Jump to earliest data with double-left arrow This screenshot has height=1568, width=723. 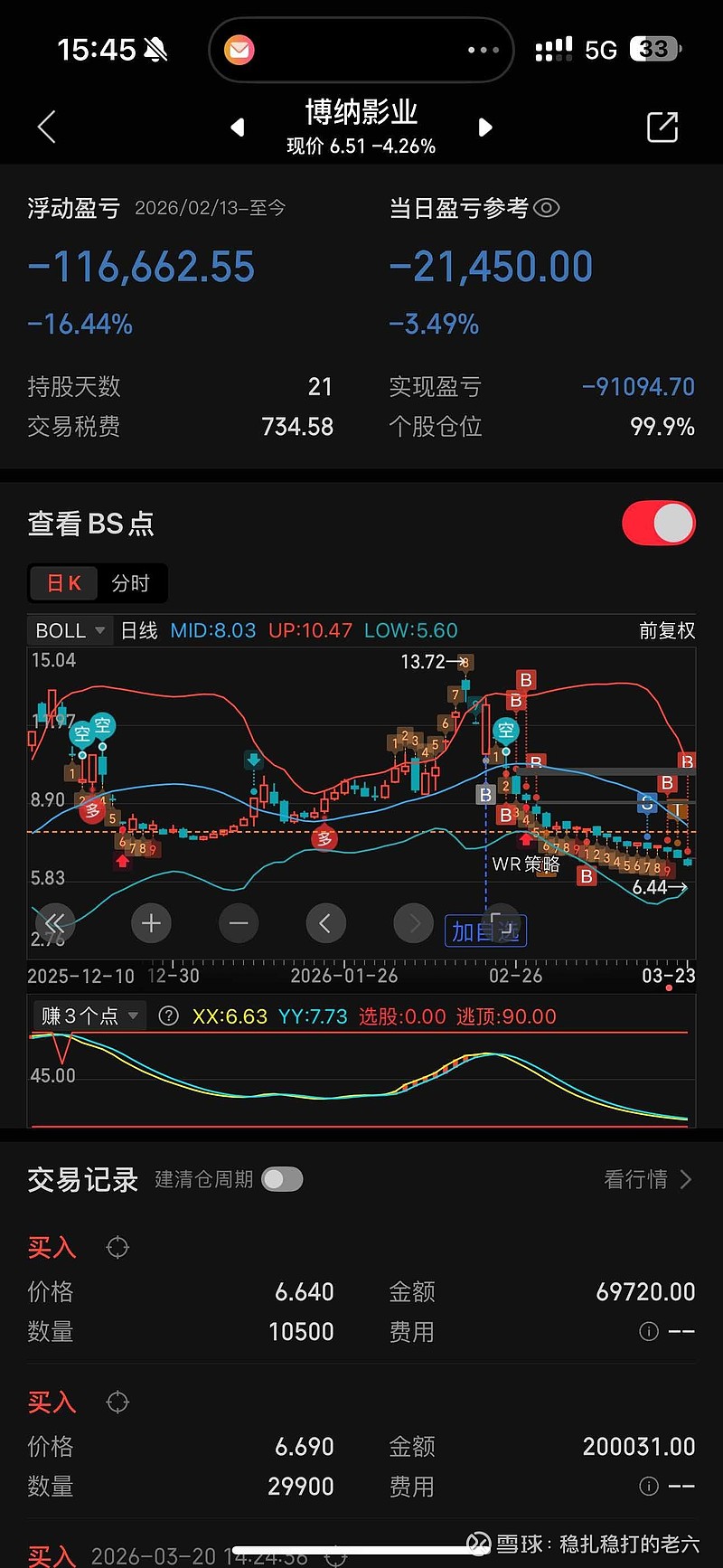55,923
